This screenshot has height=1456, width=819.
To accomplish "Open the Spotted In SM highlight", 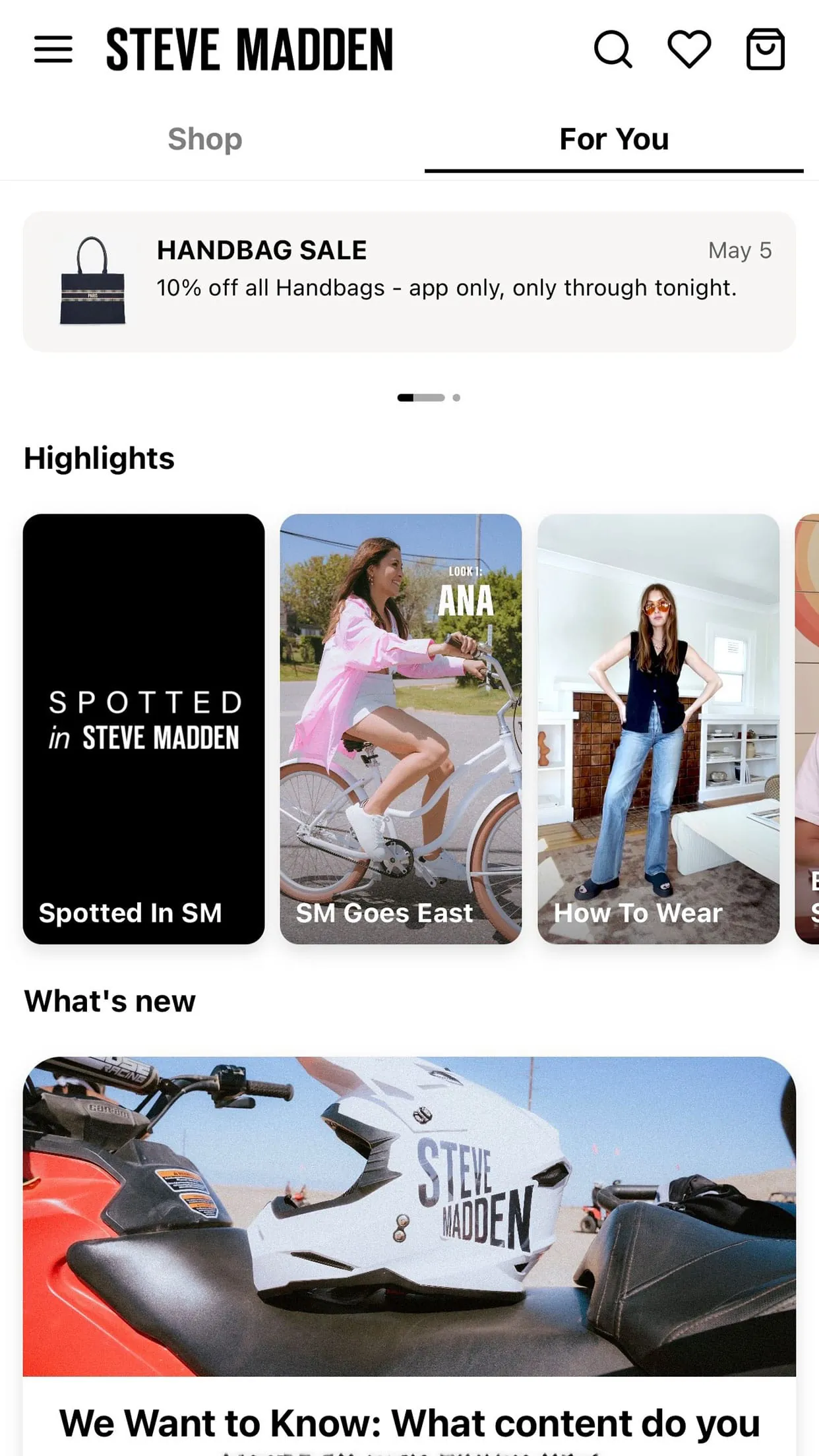I will 144,729.
